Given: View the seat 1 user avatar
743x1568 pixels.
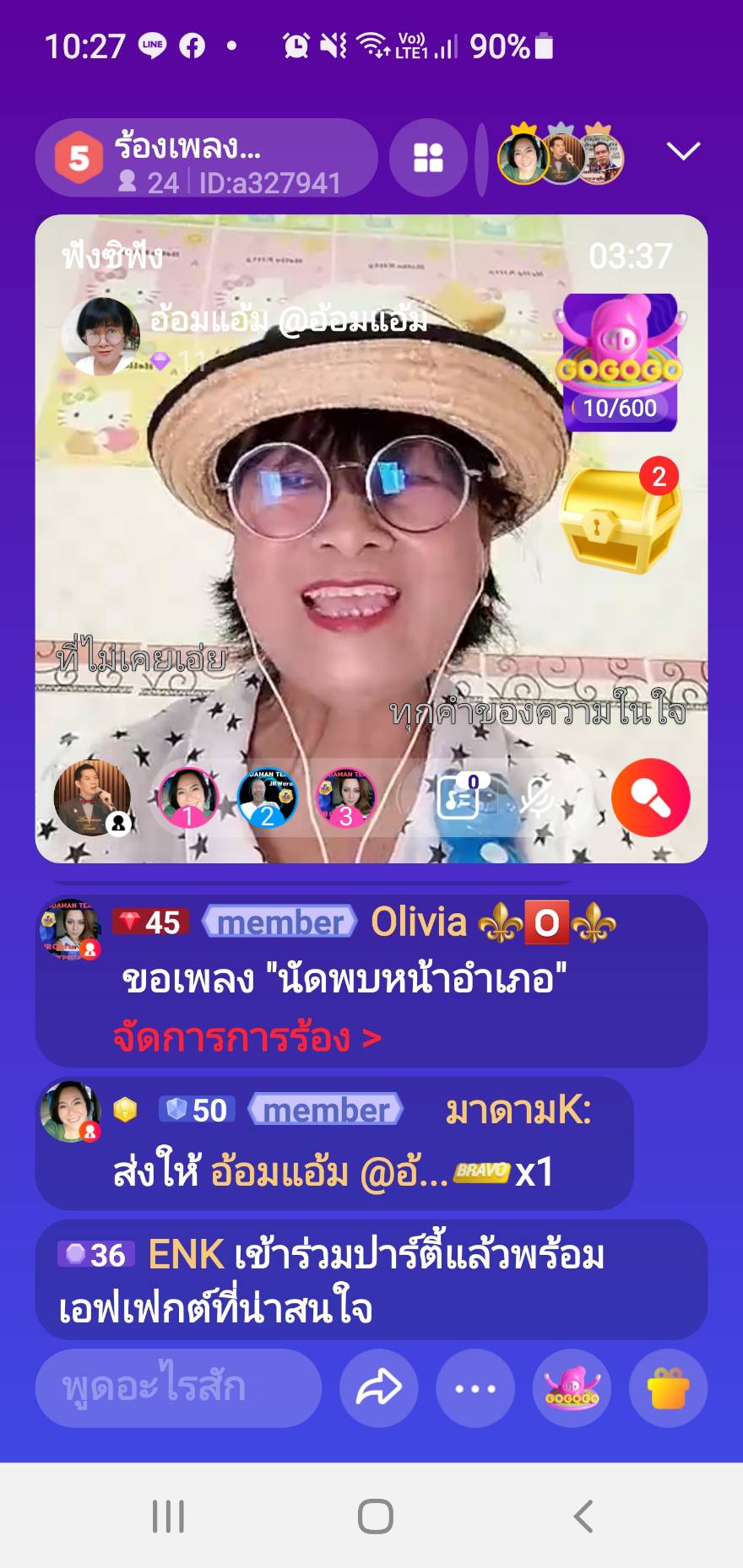Looking at the screenshot, I should coord(188,798).
